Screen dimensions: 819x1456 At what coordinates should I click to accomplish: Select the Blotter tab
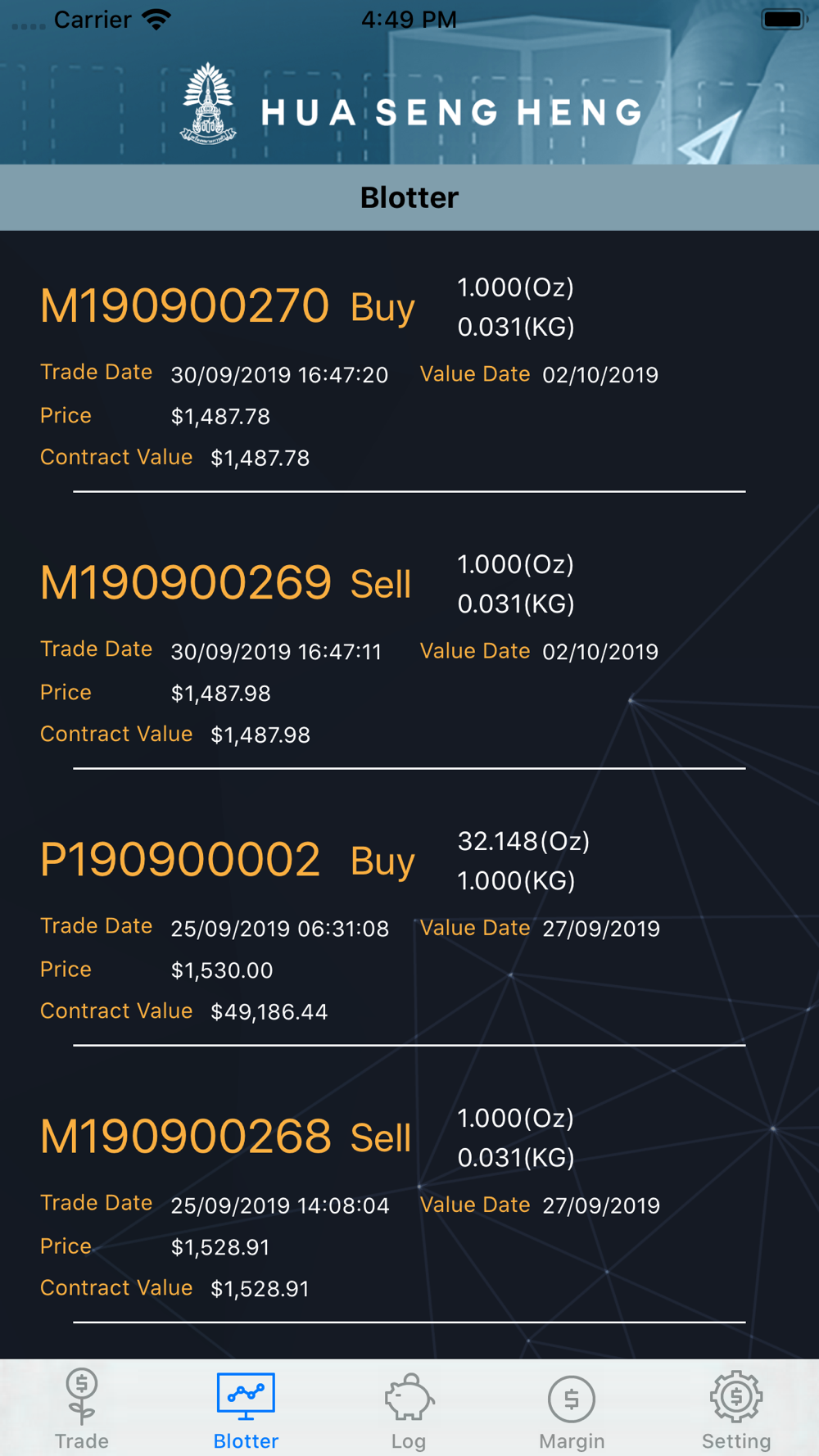[x=246, y=1409]
